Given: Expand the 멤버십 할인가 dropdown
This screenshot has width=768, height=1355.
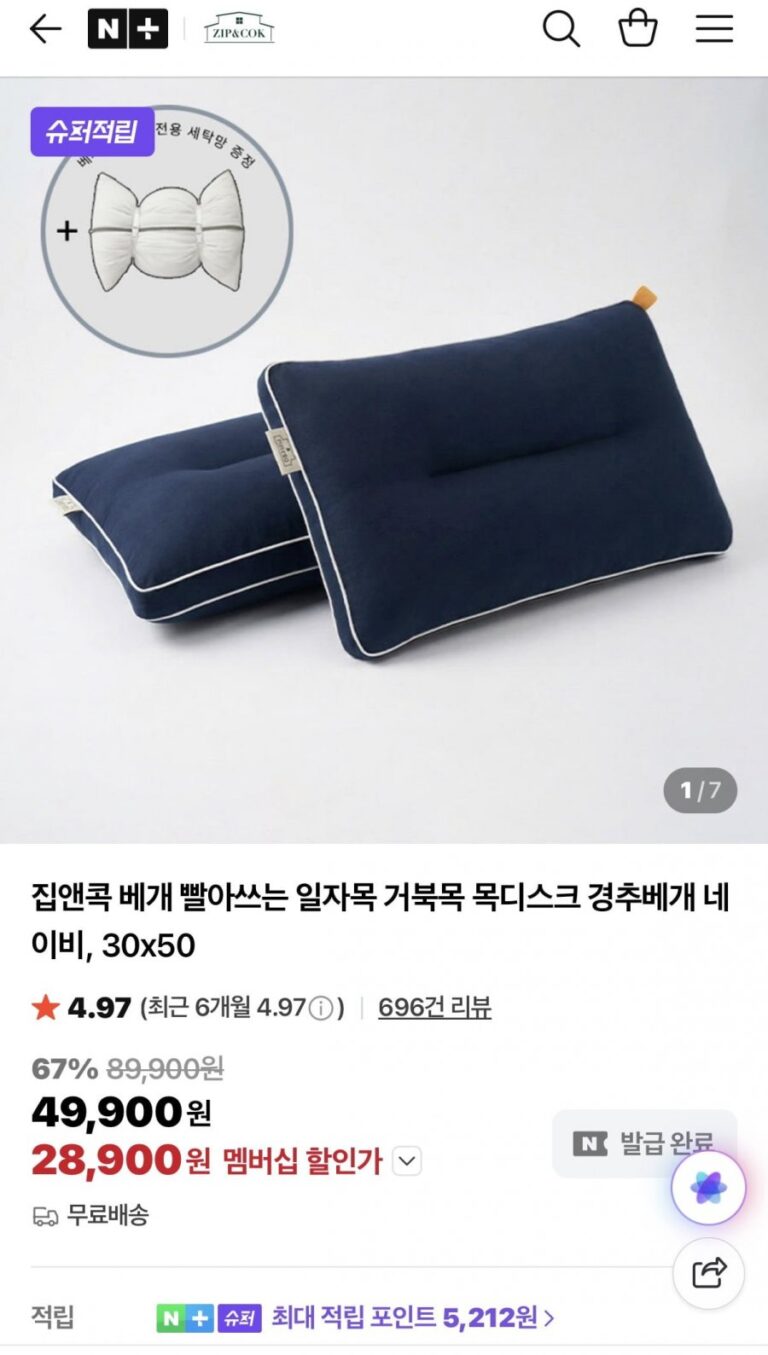Looking at the screenshot, I should pyautogui.click(x=406, y=1161).
